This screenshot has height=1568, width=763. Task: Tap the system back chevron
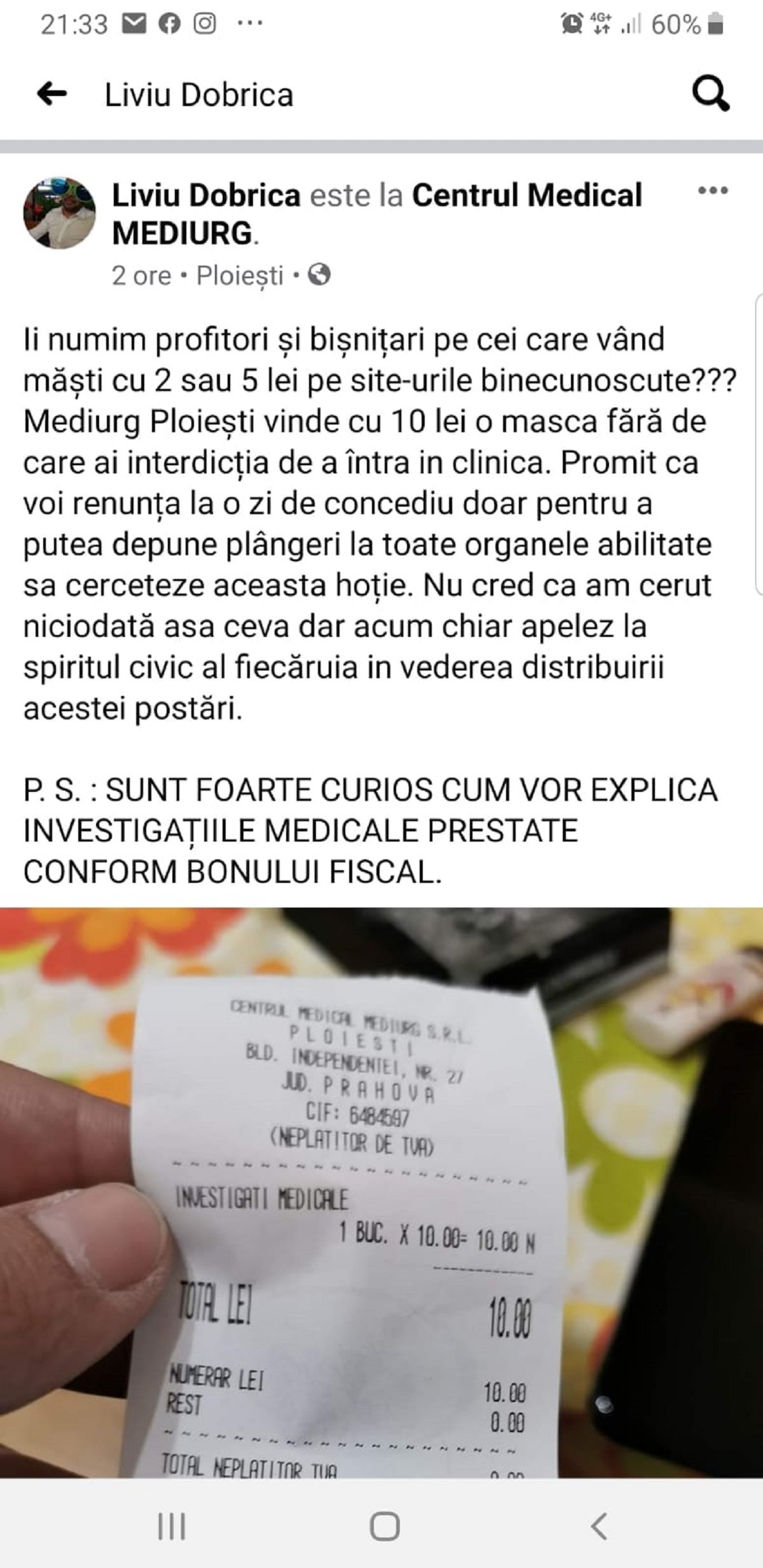(598, 1525)
